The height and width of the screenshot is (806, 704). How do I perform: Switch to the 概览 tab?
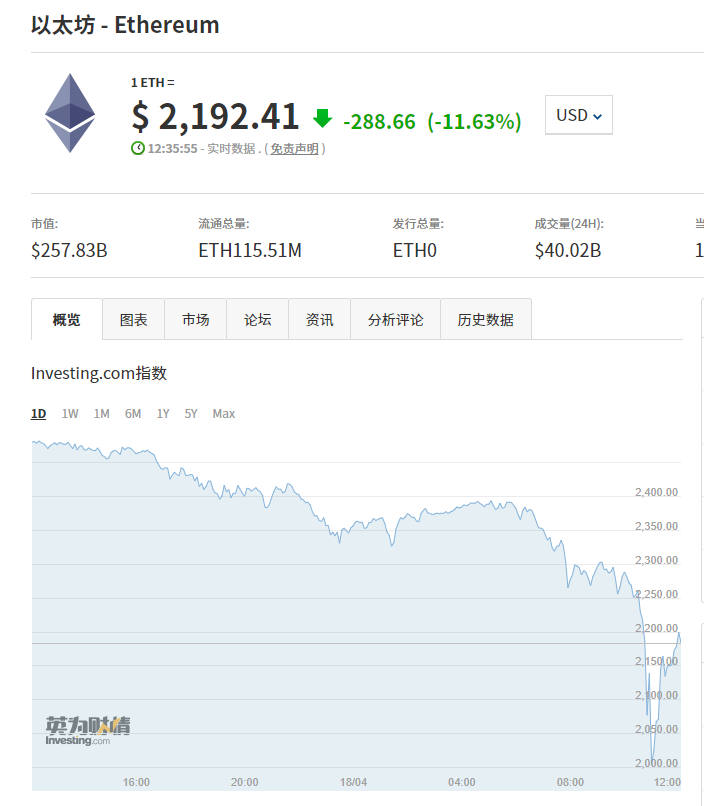click(x=67, y=320)
